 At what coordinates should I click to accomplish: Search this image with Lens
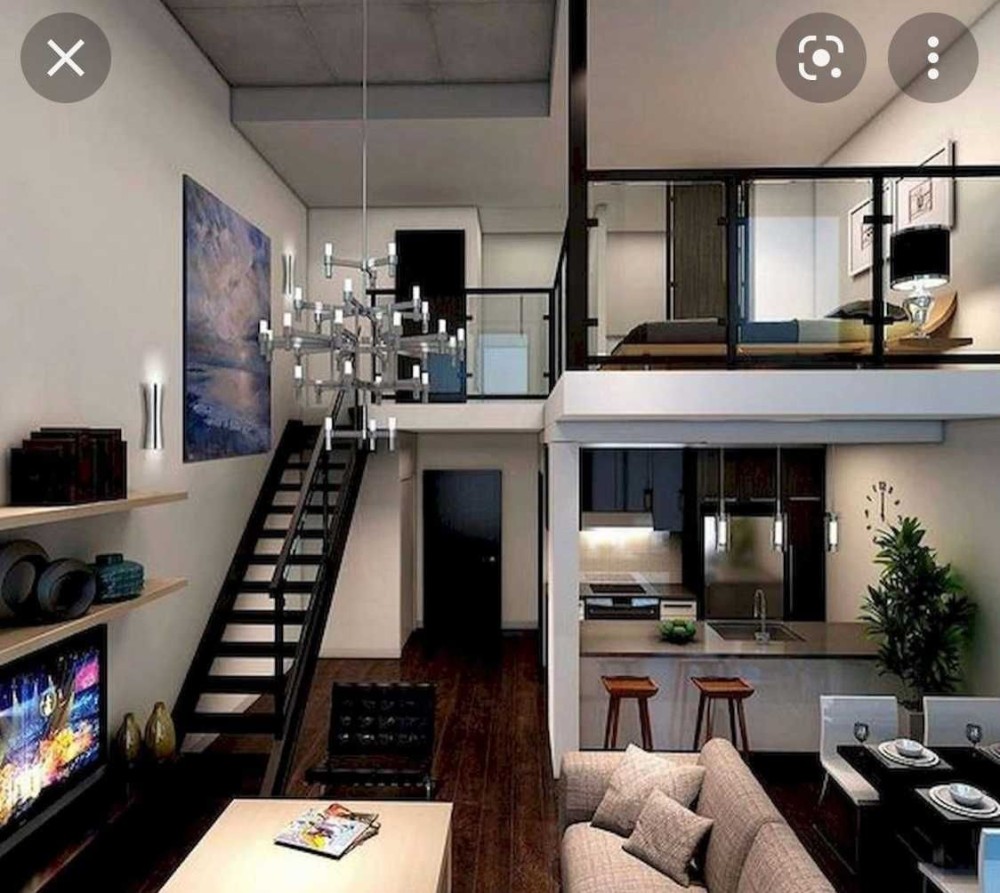[x=820, y=58]
